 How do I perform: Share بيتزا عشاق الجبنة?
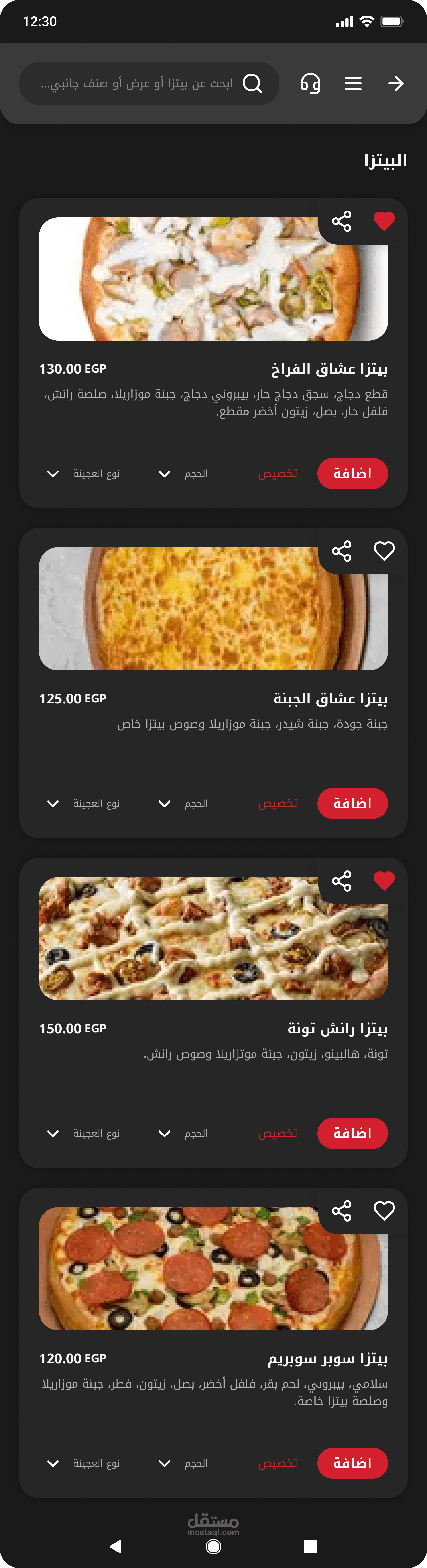tap(342, 551)
